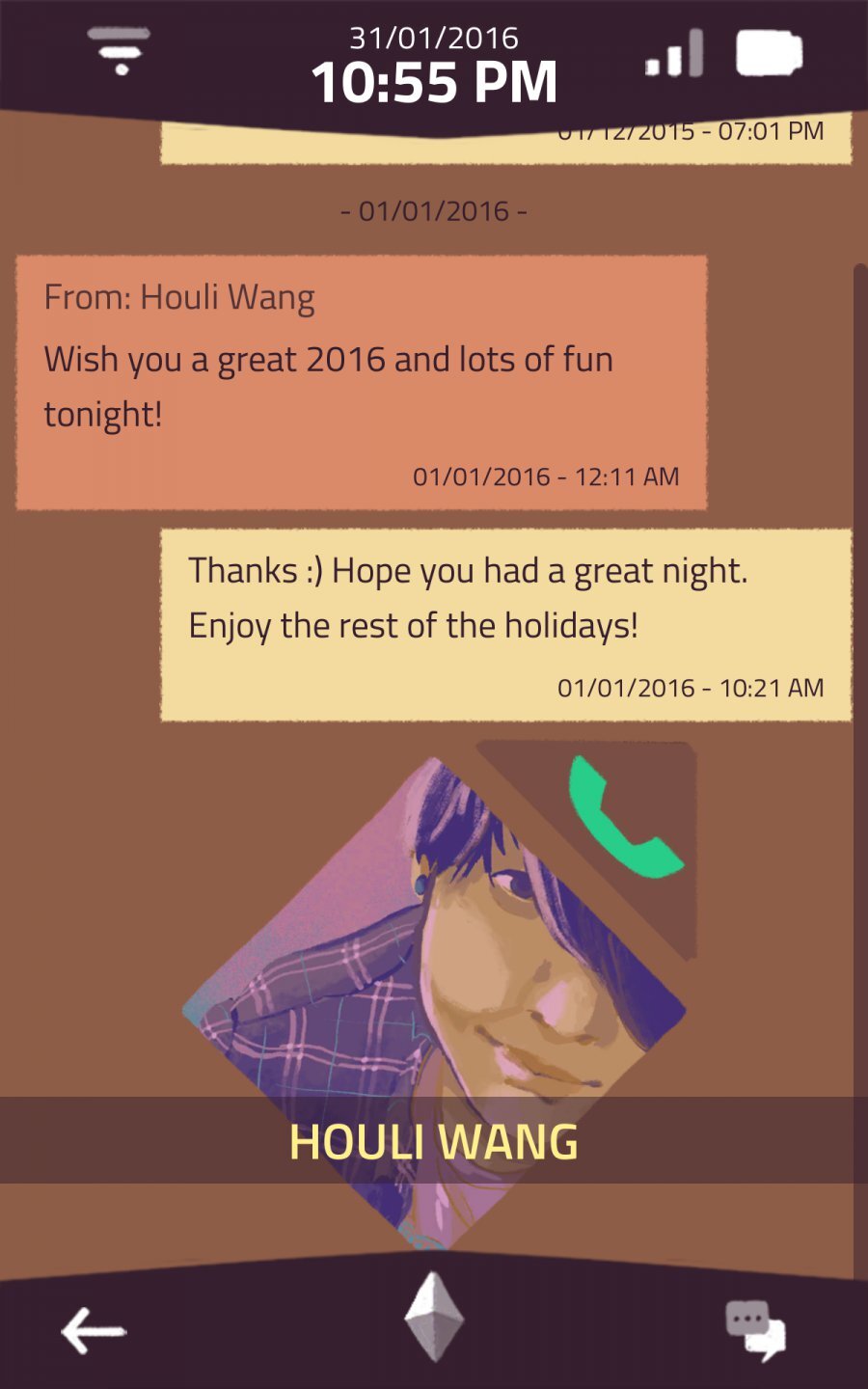Go back with the bottom arrow
Image resolution: width=868 pixels, height=1389 pixels.
click(x=94, y=1332)
